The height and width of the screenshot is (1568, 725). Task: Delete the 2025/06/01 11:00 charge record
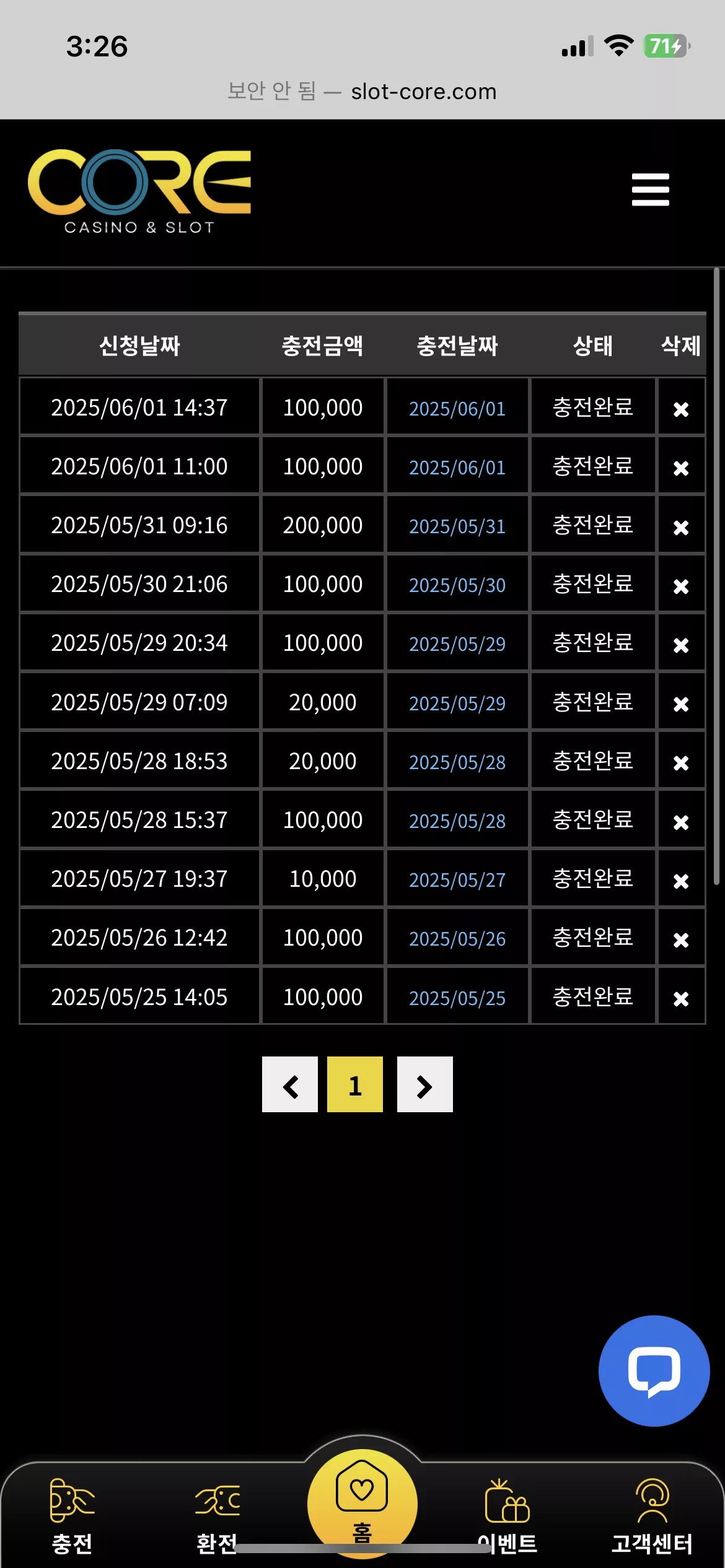pyautogui.click(x=681, y=468)
